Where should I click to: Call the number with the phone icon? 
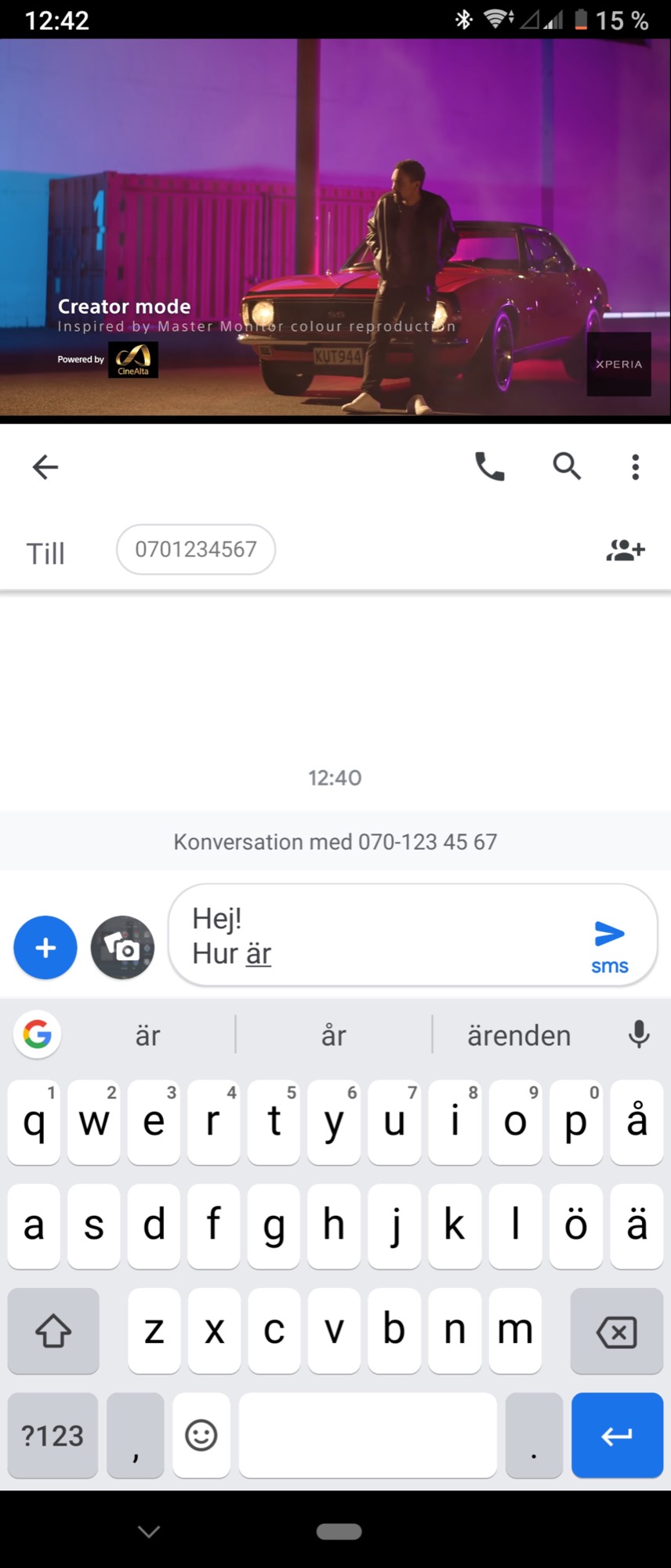coord(489,467)
